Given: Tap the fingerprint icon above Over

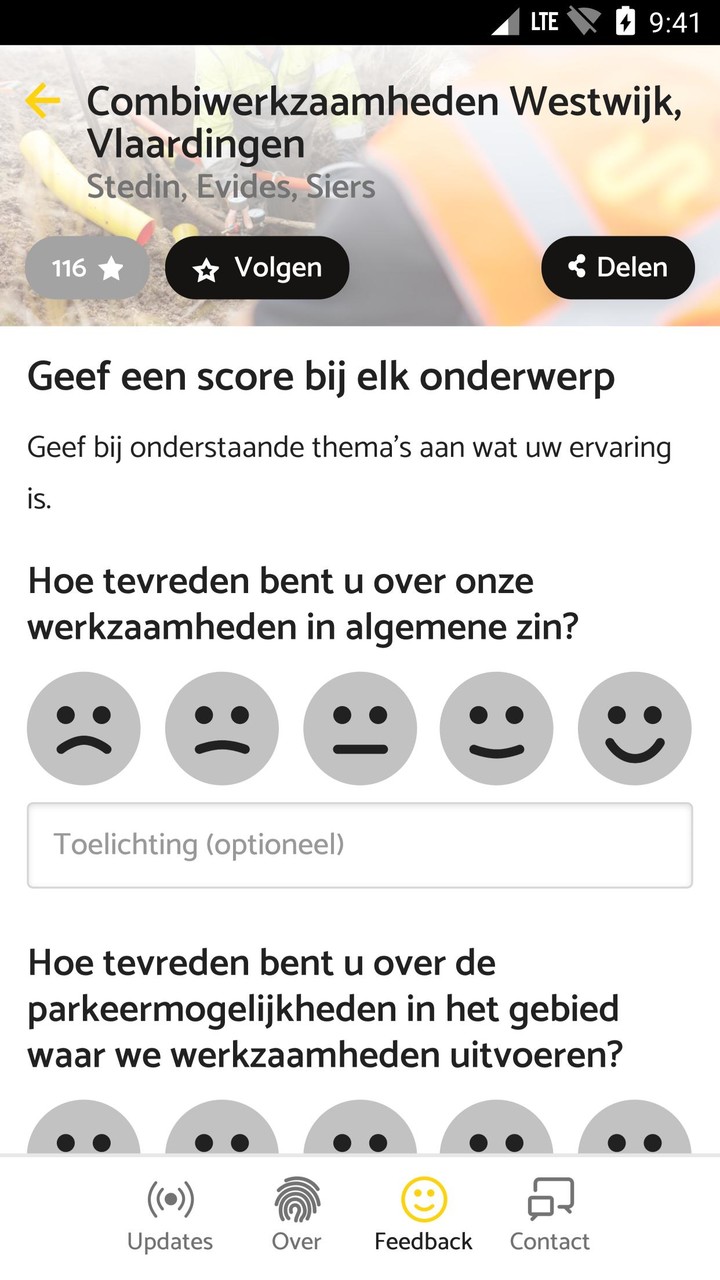Looking at the screenshot, I should click(x=296, y=1199).
